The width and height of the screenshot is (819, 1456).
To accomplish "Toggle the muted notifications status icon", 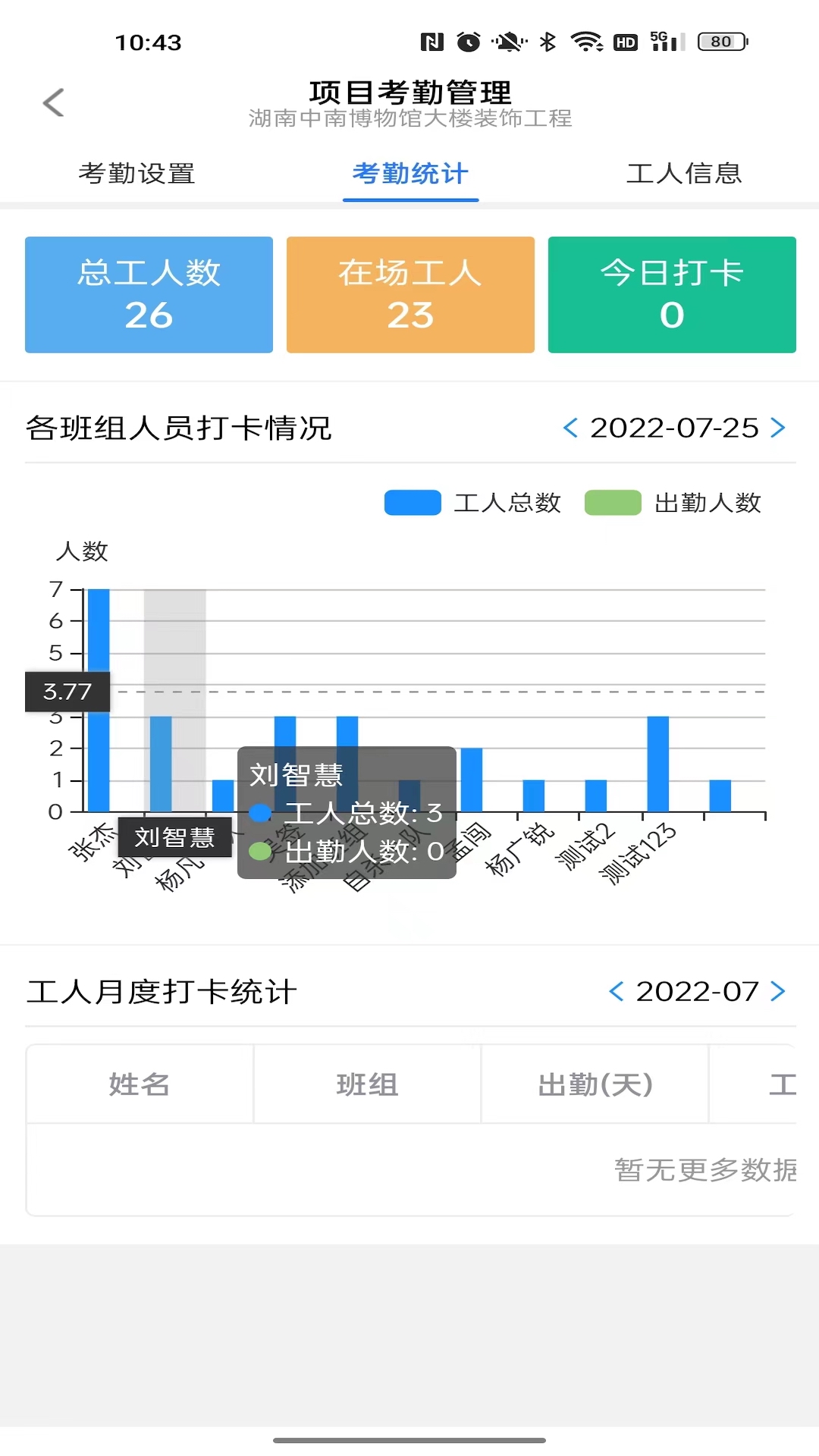I will 510,42.
